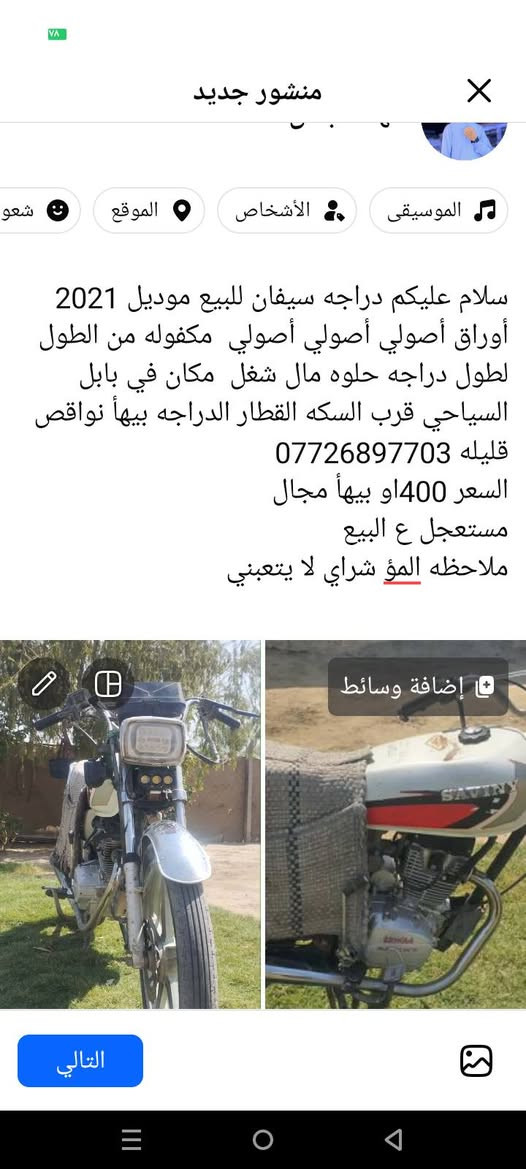Change the photo layout with the grid icon
Image resolution: width=526 pixels, height=1169 pixels.
[x=108, y=684]
